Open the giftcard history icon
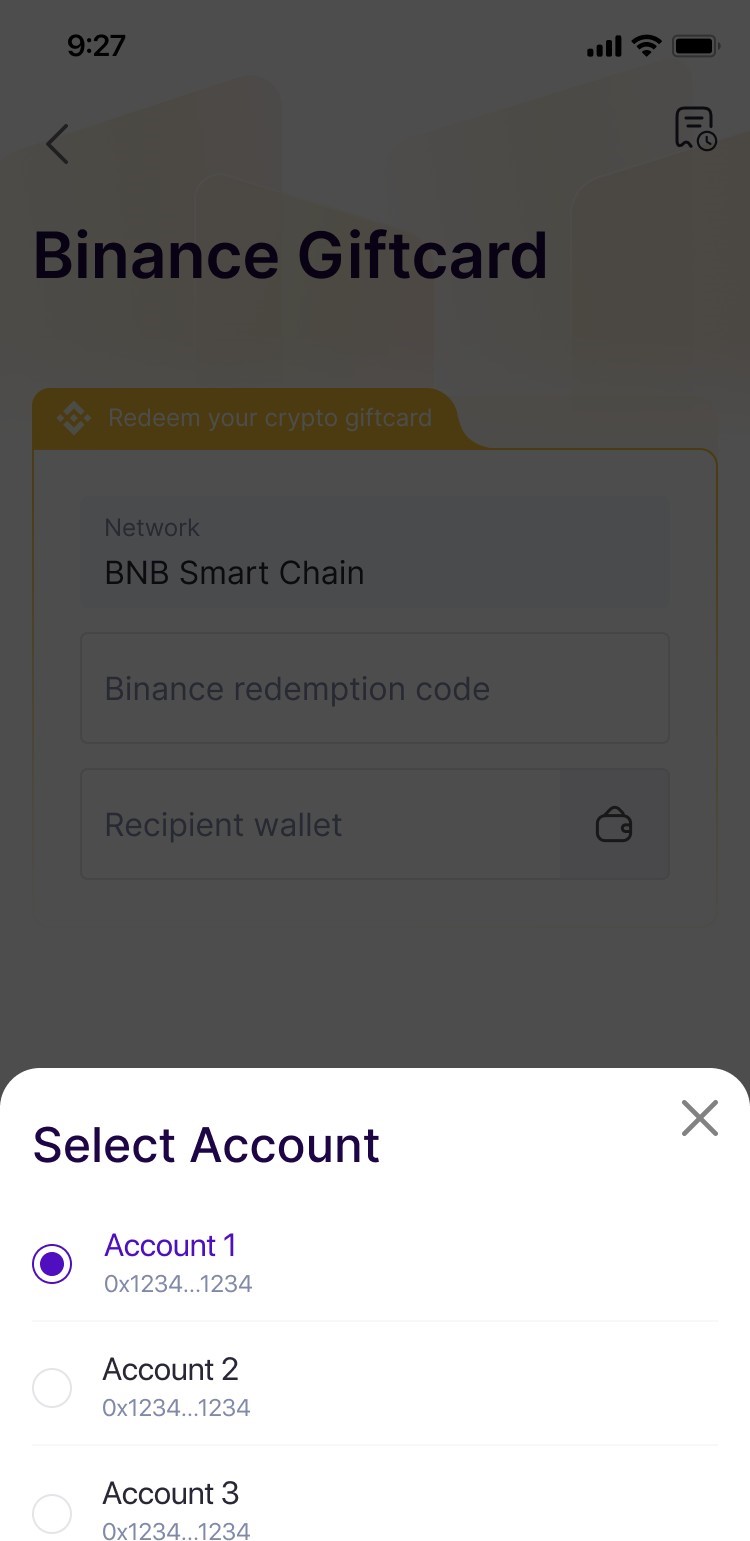 tap(695, 129)
